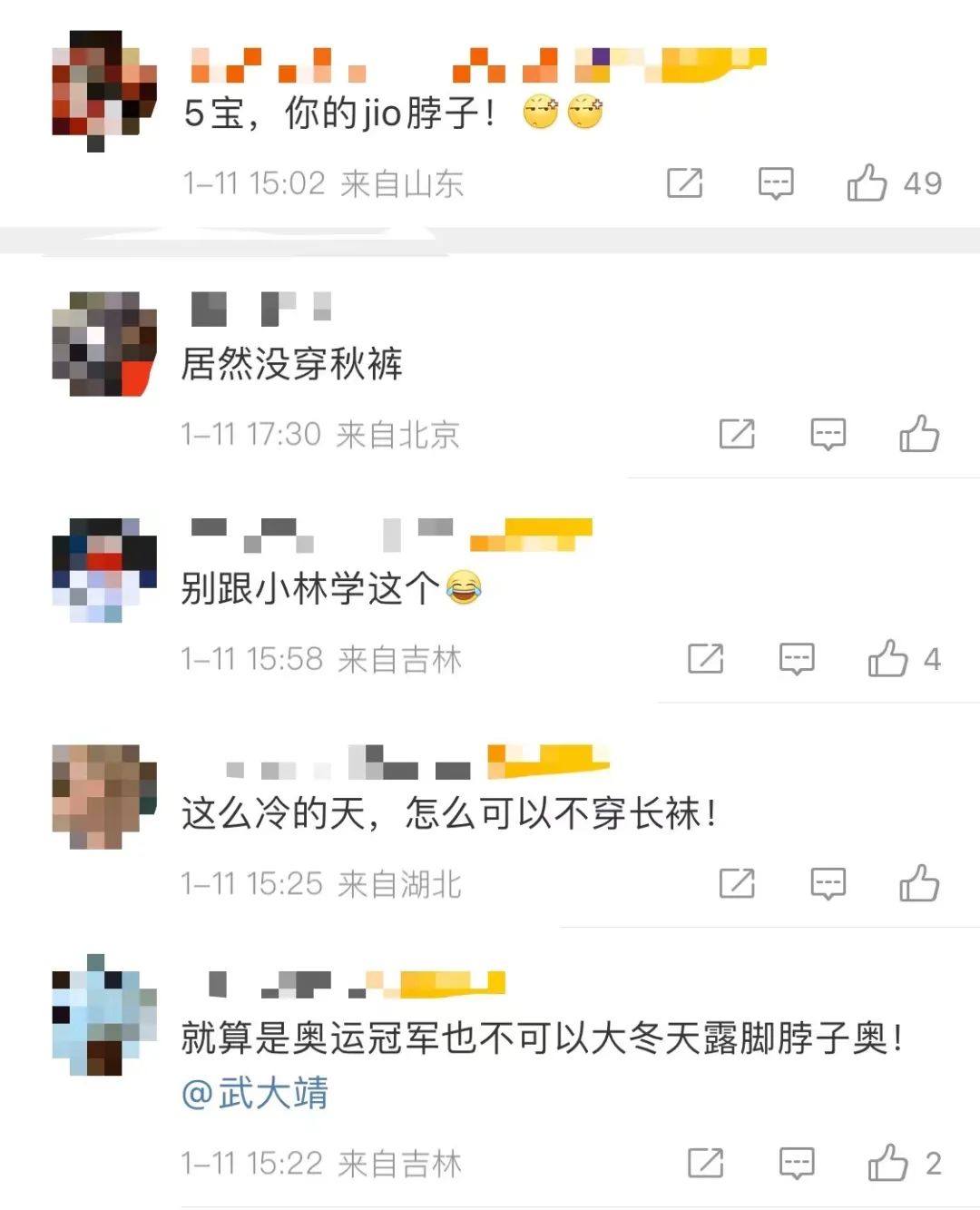Reply to the comment '别跟小林学这个'
The height and width of the screenshot is (1210, 980).
pos(797,659)
